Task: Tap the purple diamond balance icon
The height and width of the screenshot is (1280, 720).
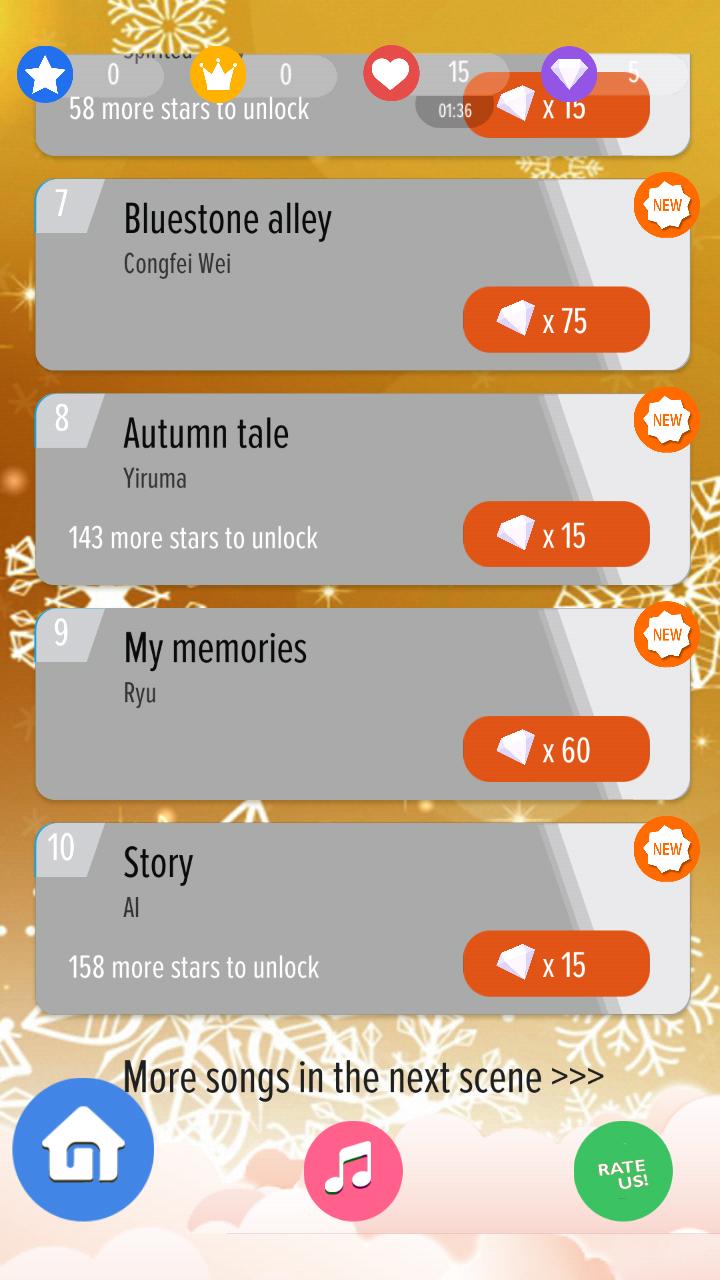Action: [569, 74]
